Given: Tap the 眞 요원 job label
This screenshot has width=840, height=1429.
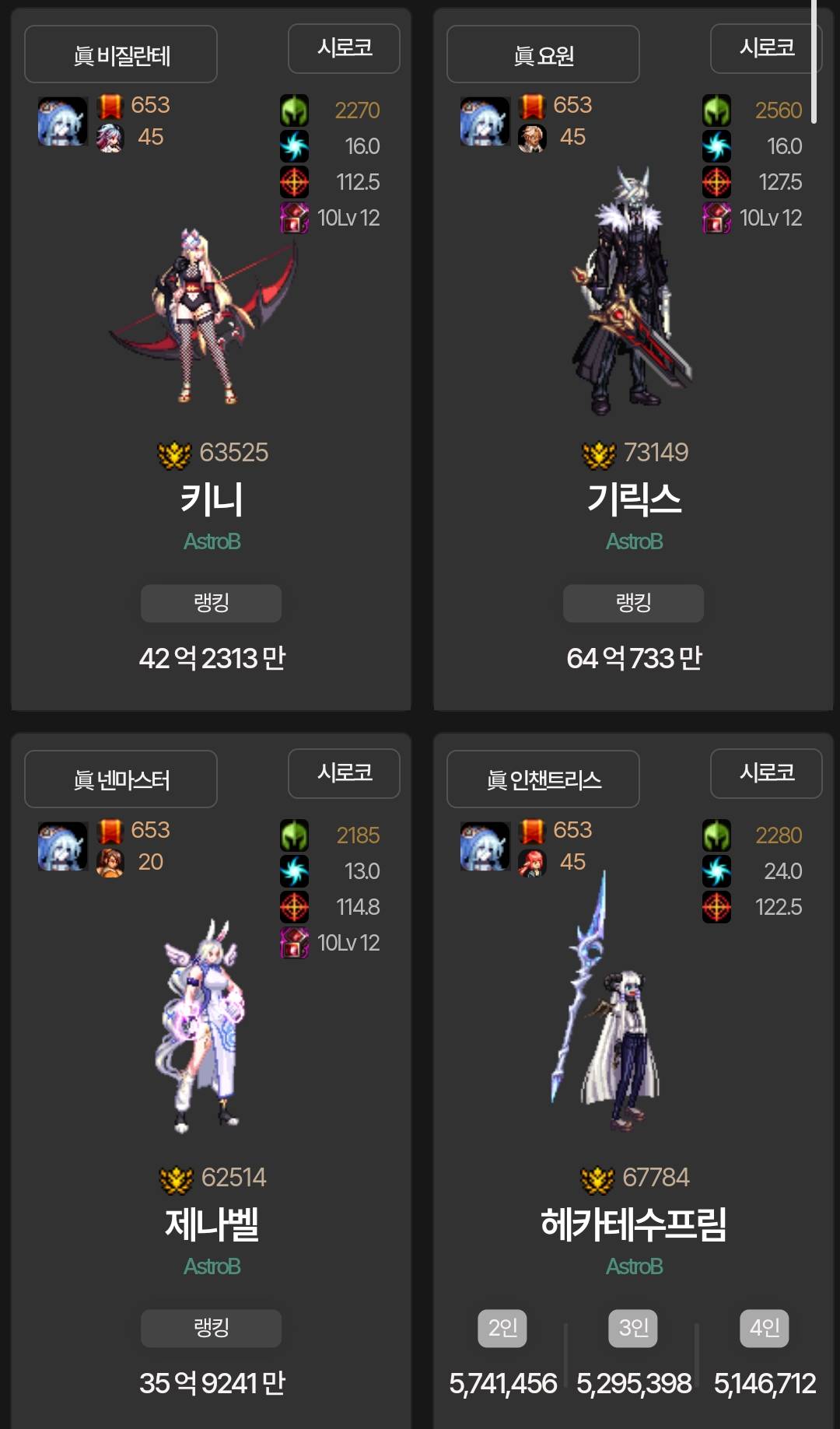Looking at the screenshot, I should click(543, 54).
